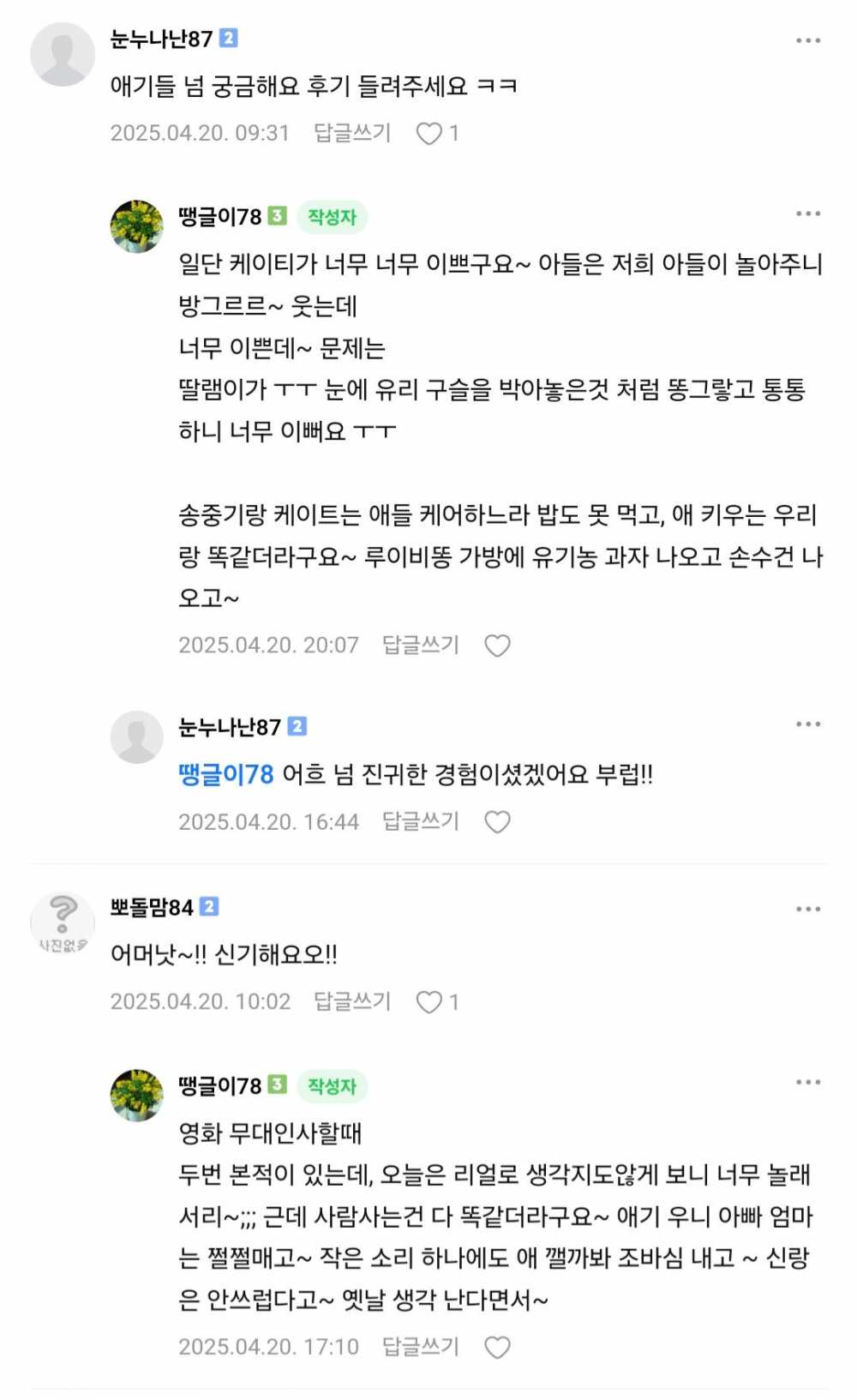Like 땡글이78's reply posted at 17:10

[498, 1348]
